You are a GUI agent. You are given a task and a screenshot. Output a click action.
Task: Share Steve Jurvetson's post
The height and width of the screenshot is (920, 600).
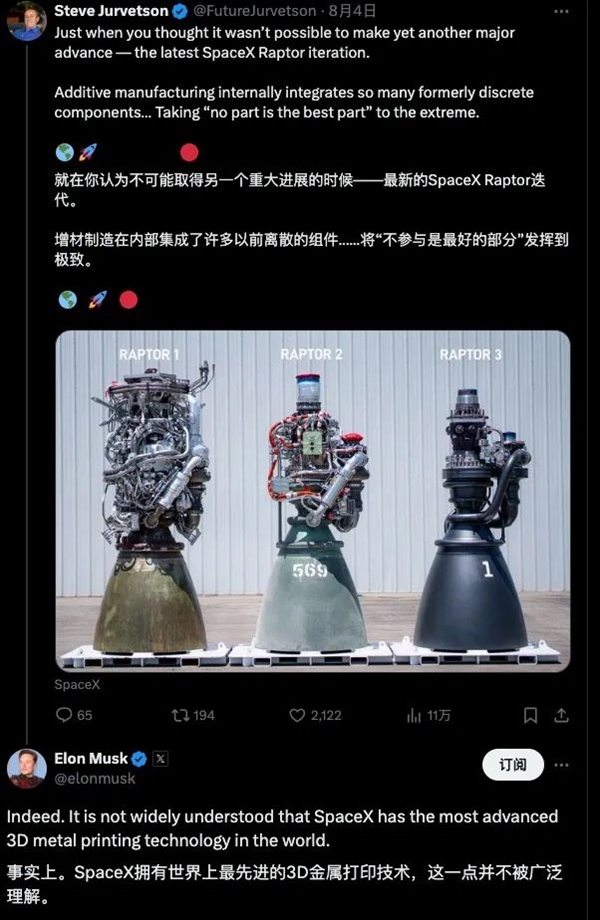coord(562,715)
